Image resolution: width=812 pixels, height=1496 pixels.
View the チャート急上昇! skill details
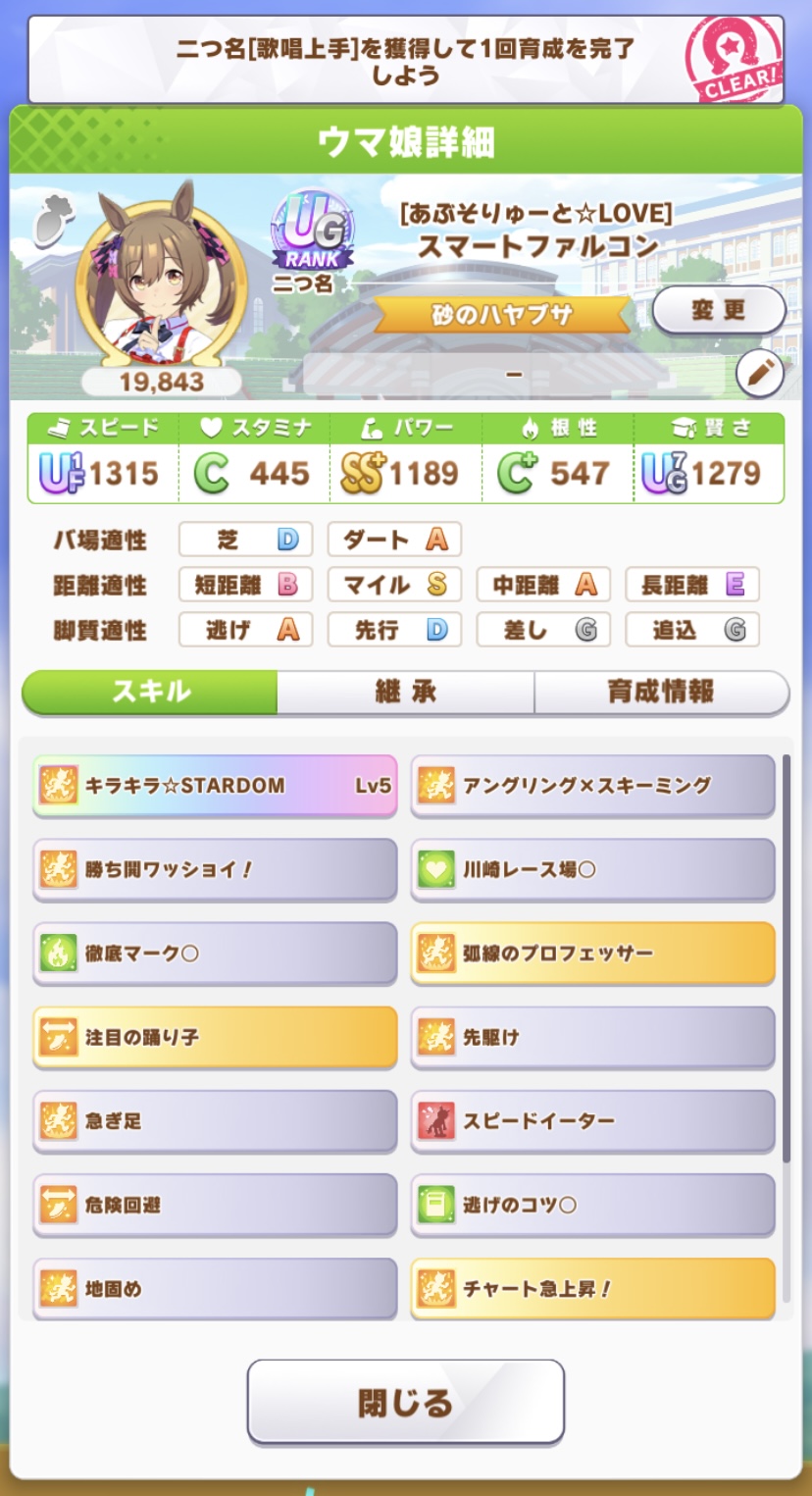pyautogui.click(x=592, y=1288)
